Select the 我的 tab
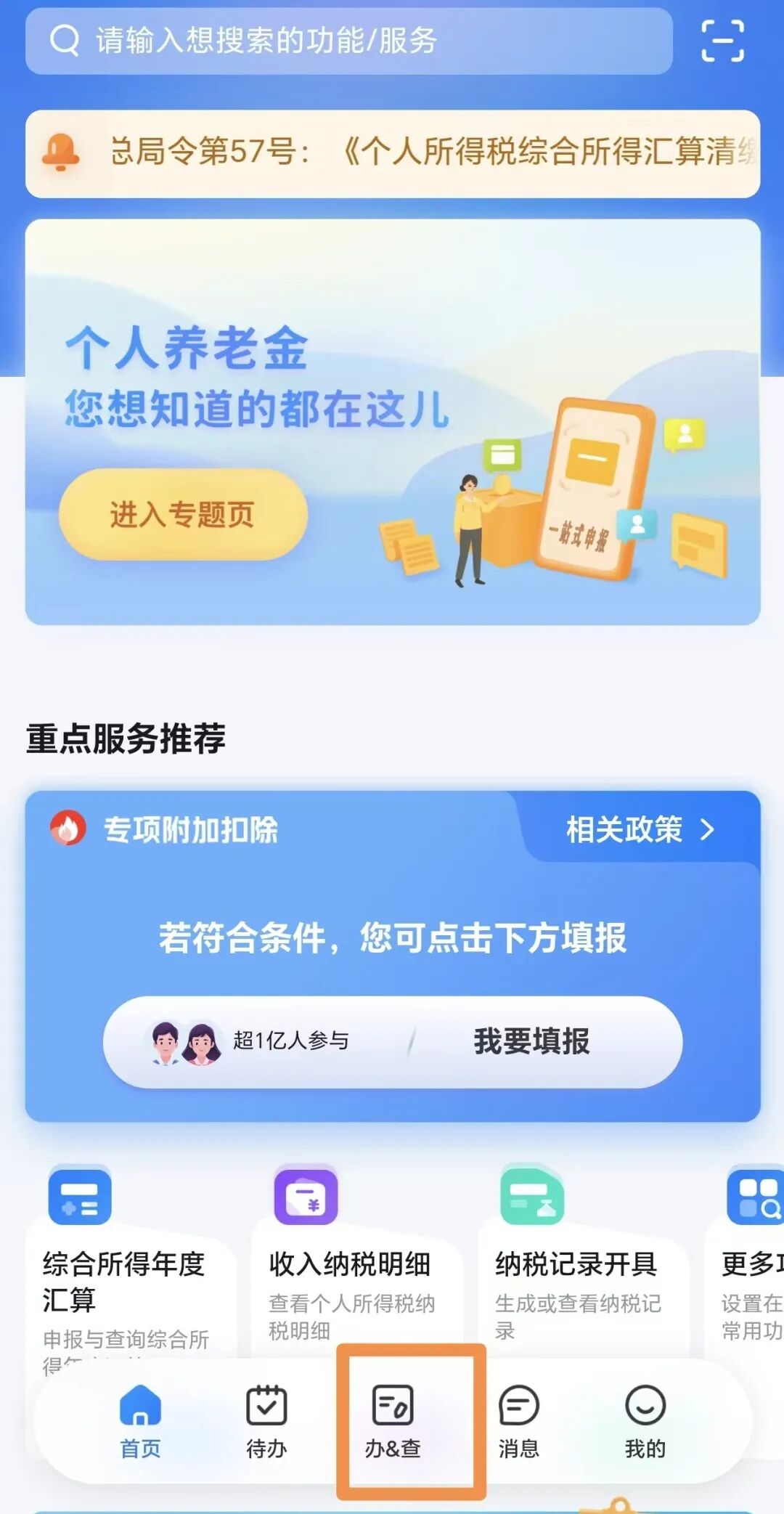The width and height of the screenshot is (784, 1514). (645, 1421)
